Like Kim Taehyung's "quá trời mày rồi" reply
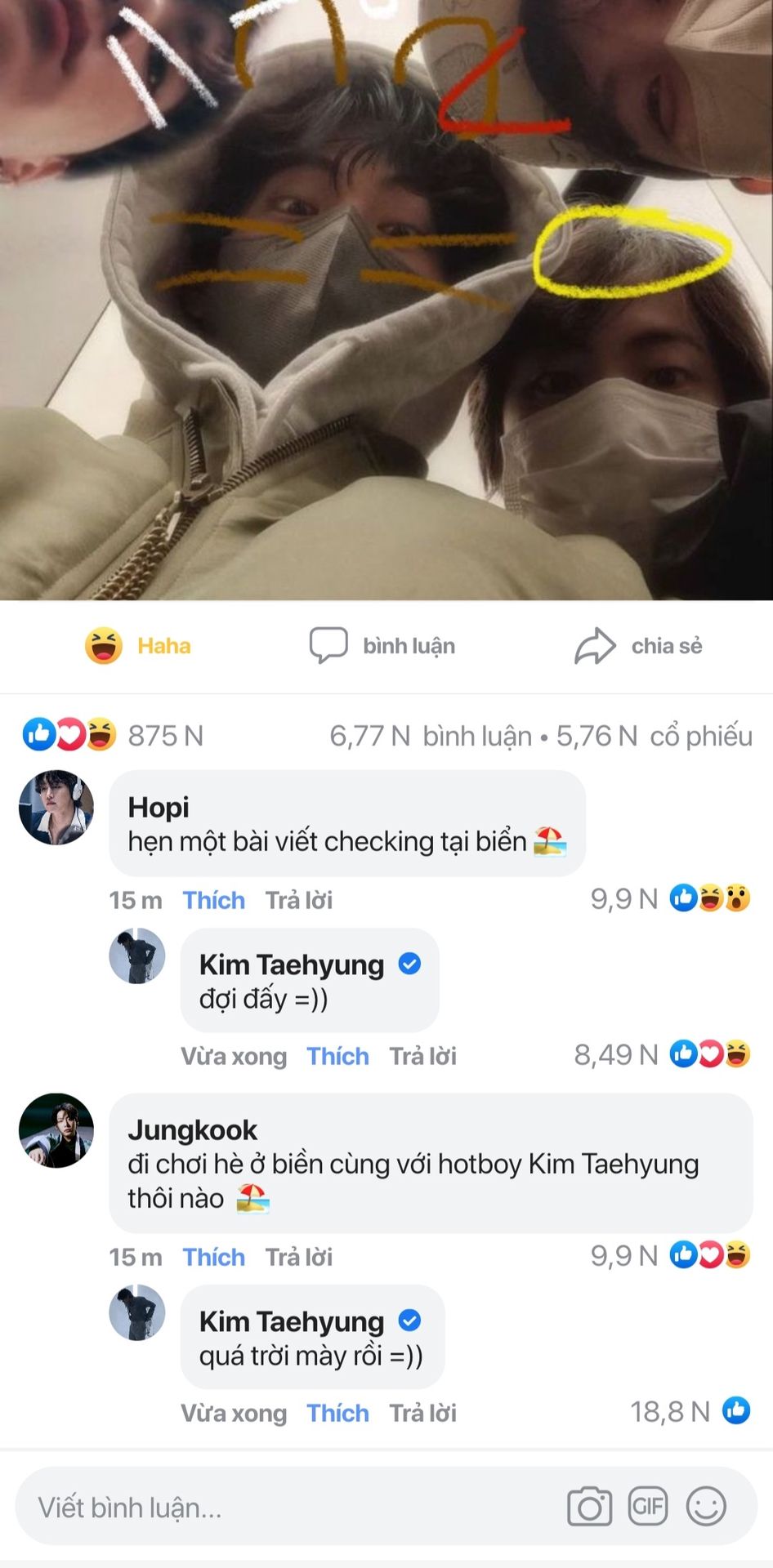The width and height of the screenshot is (773, 1568). pyautogui.click(x=337, y=1413)
